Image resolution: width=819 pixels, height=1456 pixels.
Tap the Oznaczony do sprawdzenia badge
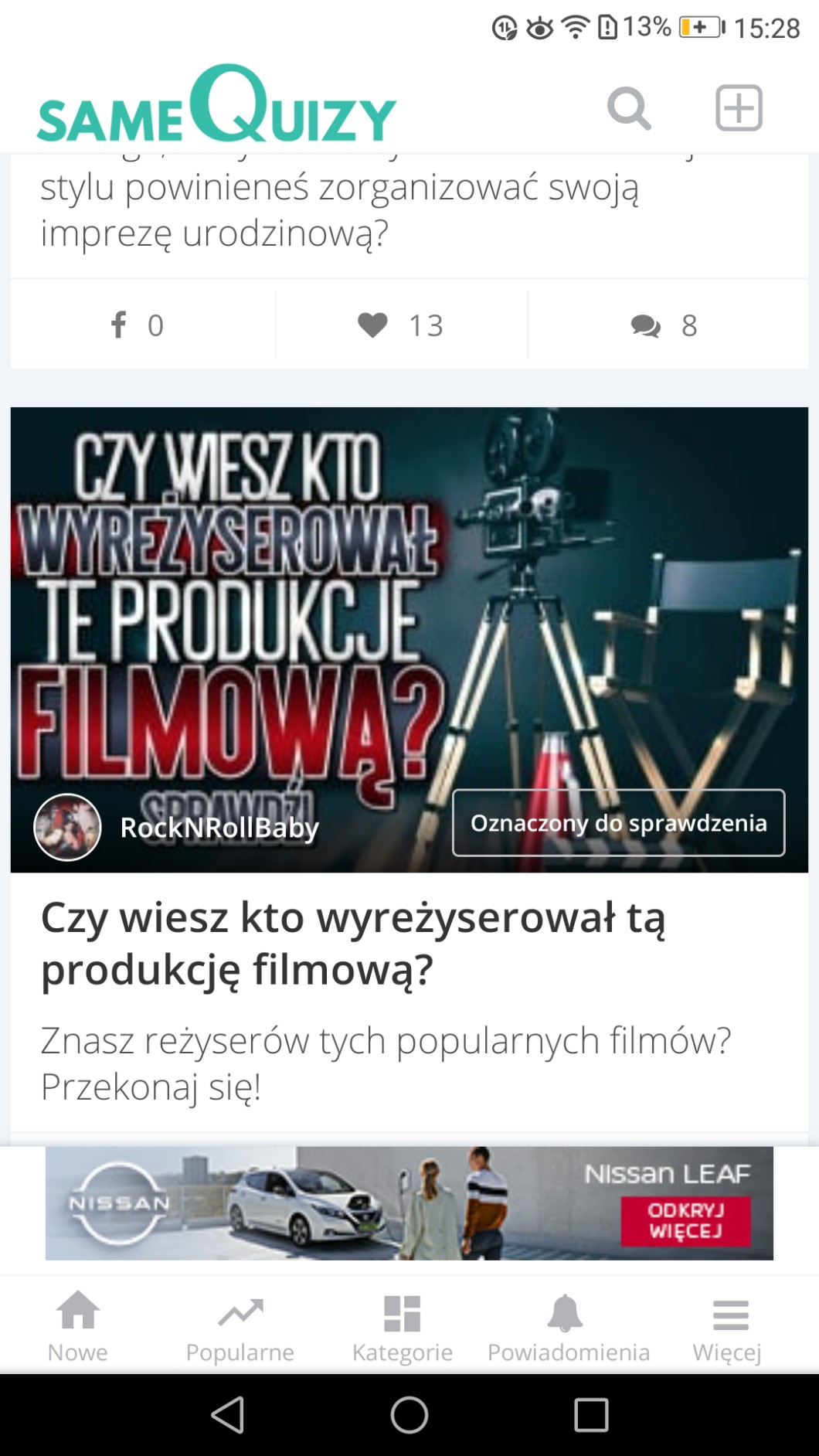pyautogui.click(x=618, y=823)
